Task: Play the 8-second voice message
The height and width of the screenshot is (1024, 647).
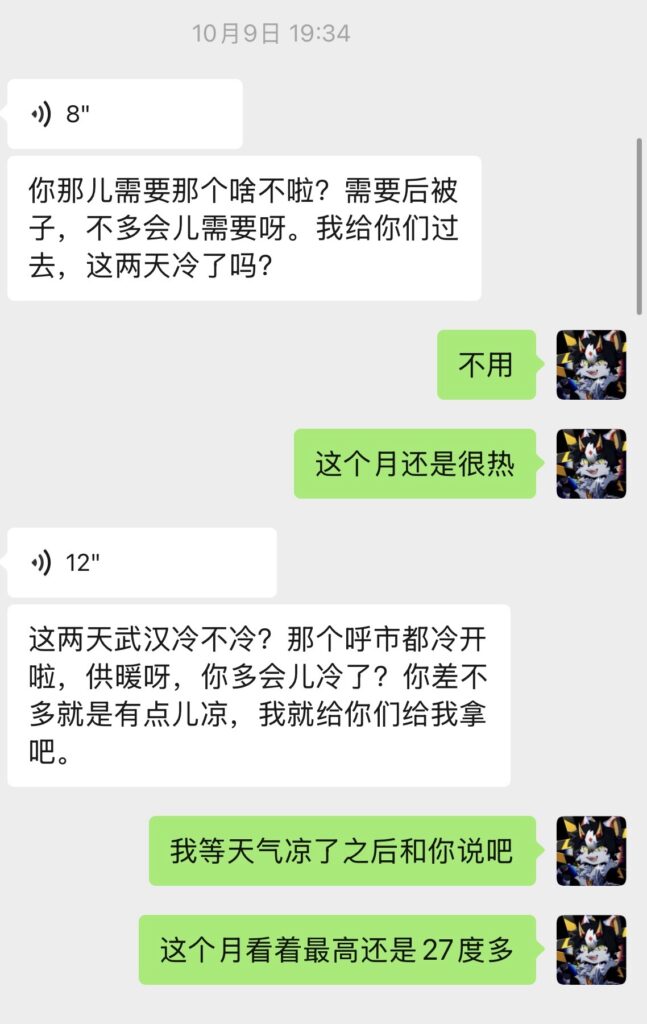Action: pos(124,114)
